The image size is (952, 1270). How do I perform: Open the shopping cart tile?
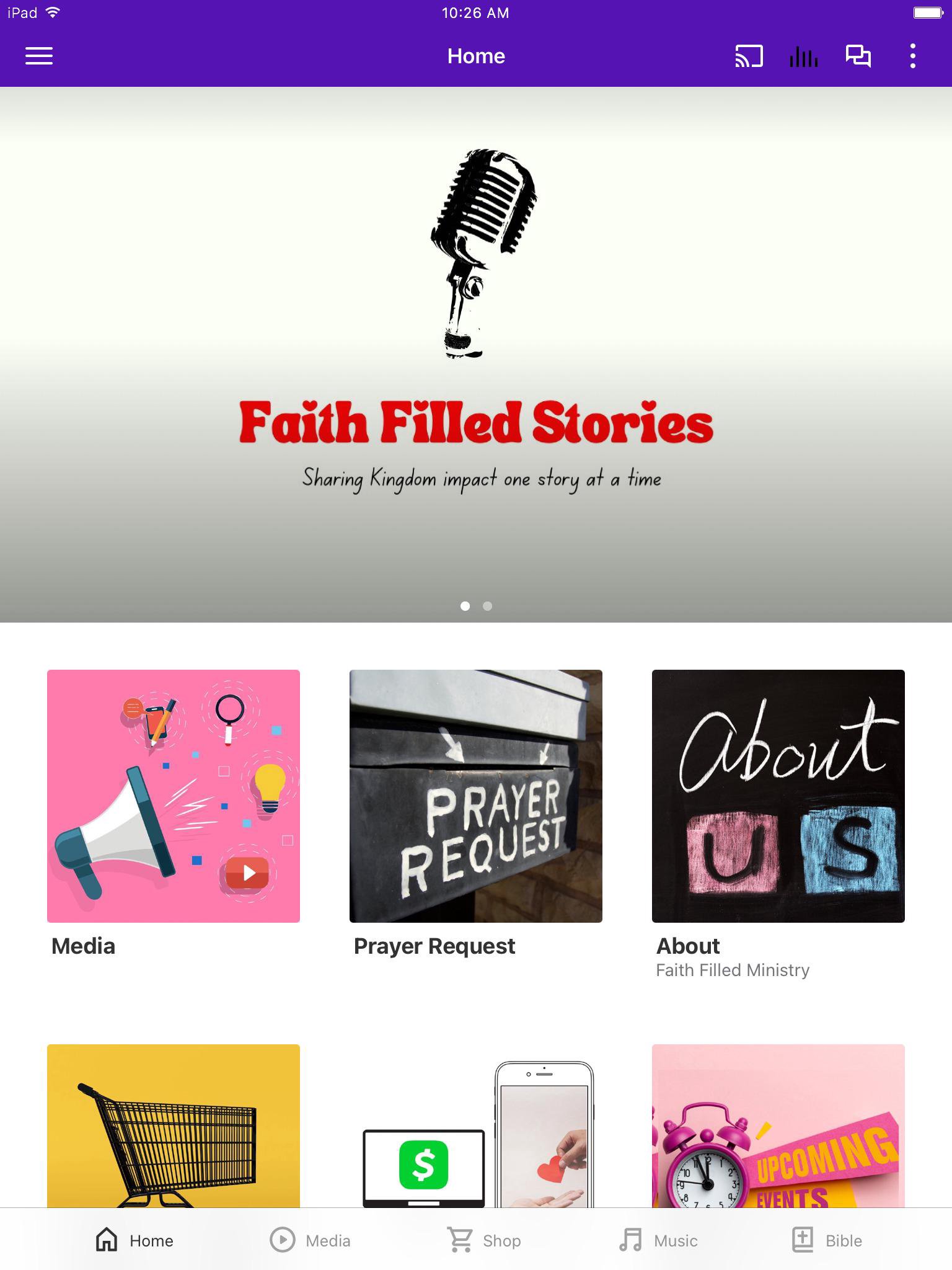(x=174, y=1126)
